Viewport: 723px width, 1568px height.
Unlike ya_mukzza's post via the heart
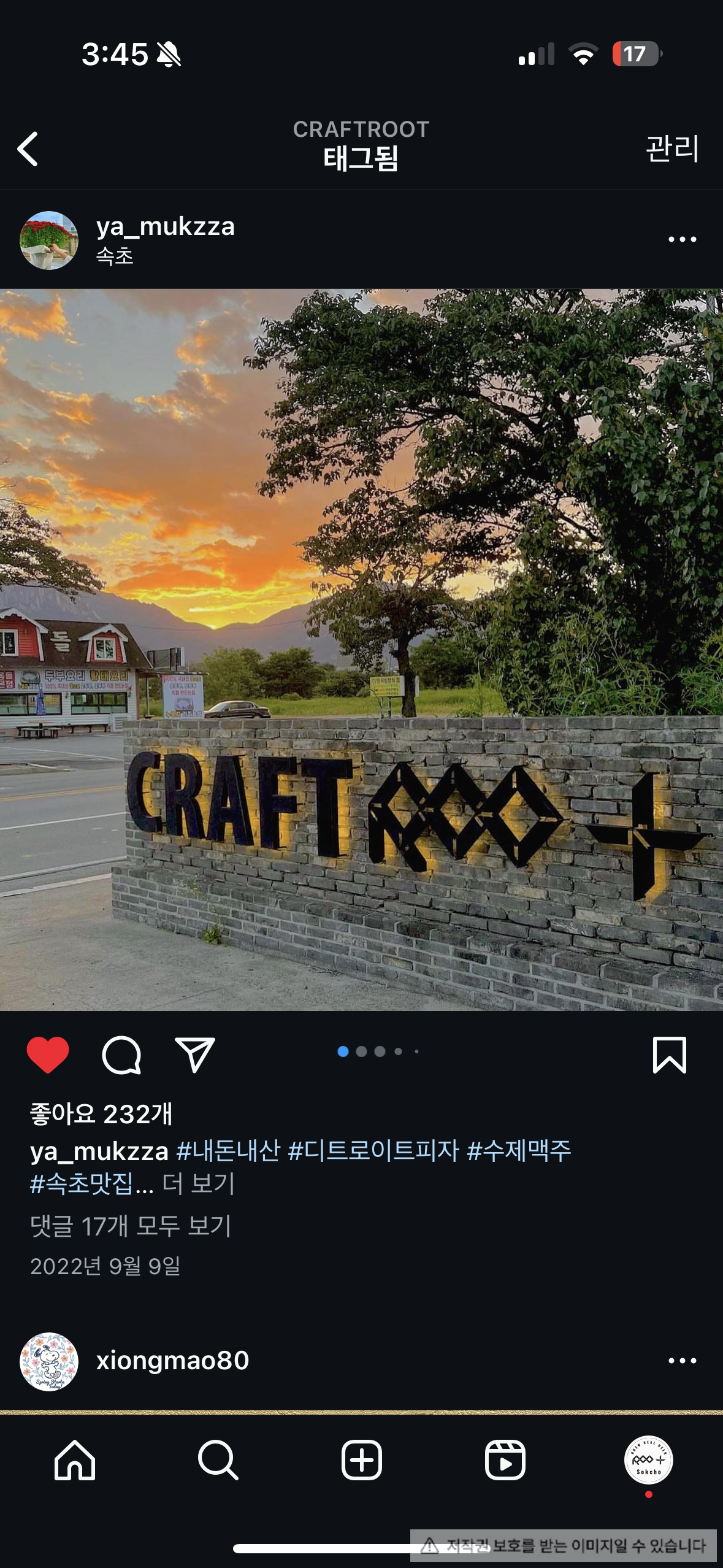pyautogui.click(x=48, y=1055)
